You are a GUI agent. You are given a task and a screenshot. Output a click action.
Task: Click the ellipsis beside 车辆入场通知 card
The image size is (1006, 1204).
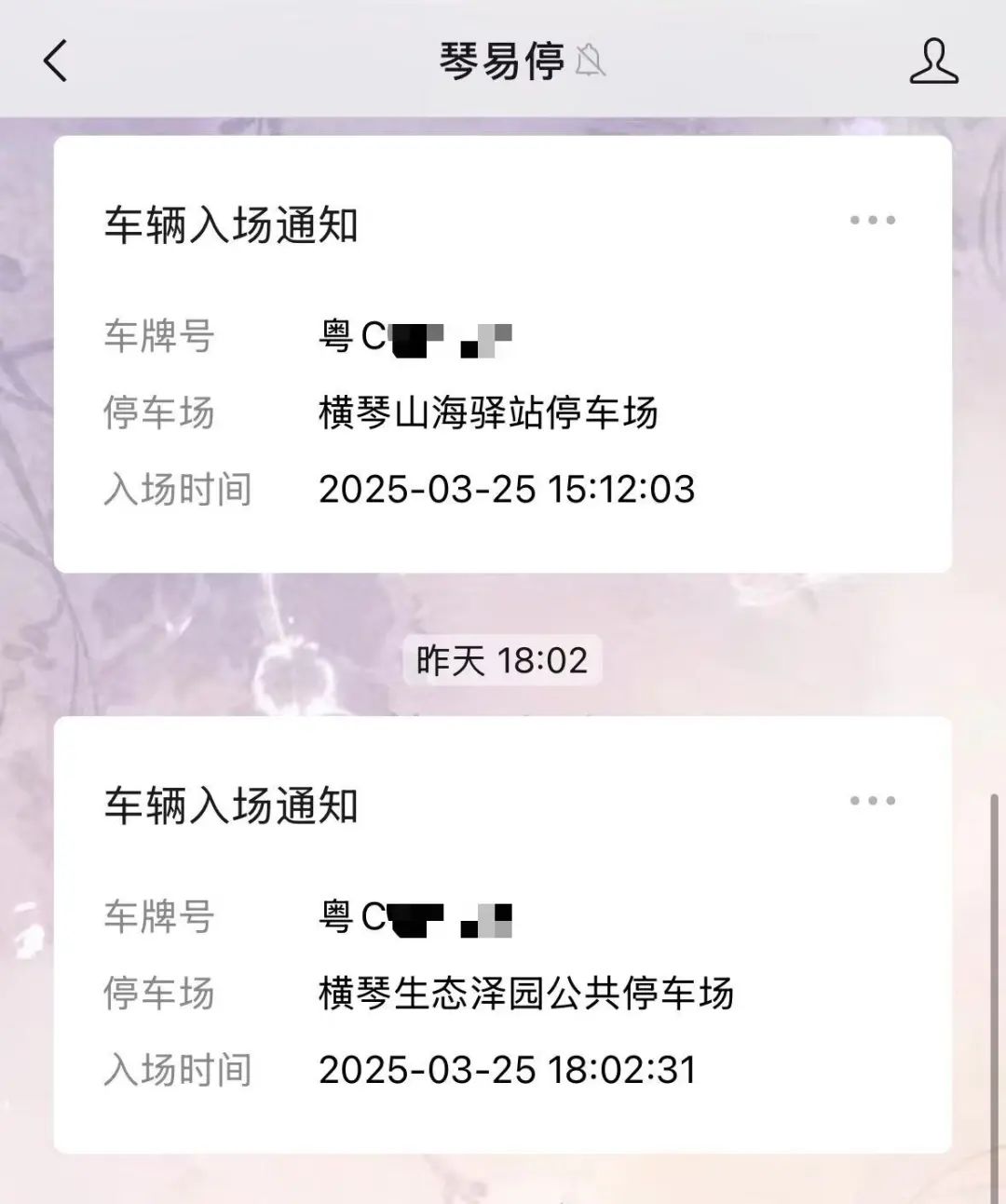pos(872,221)
